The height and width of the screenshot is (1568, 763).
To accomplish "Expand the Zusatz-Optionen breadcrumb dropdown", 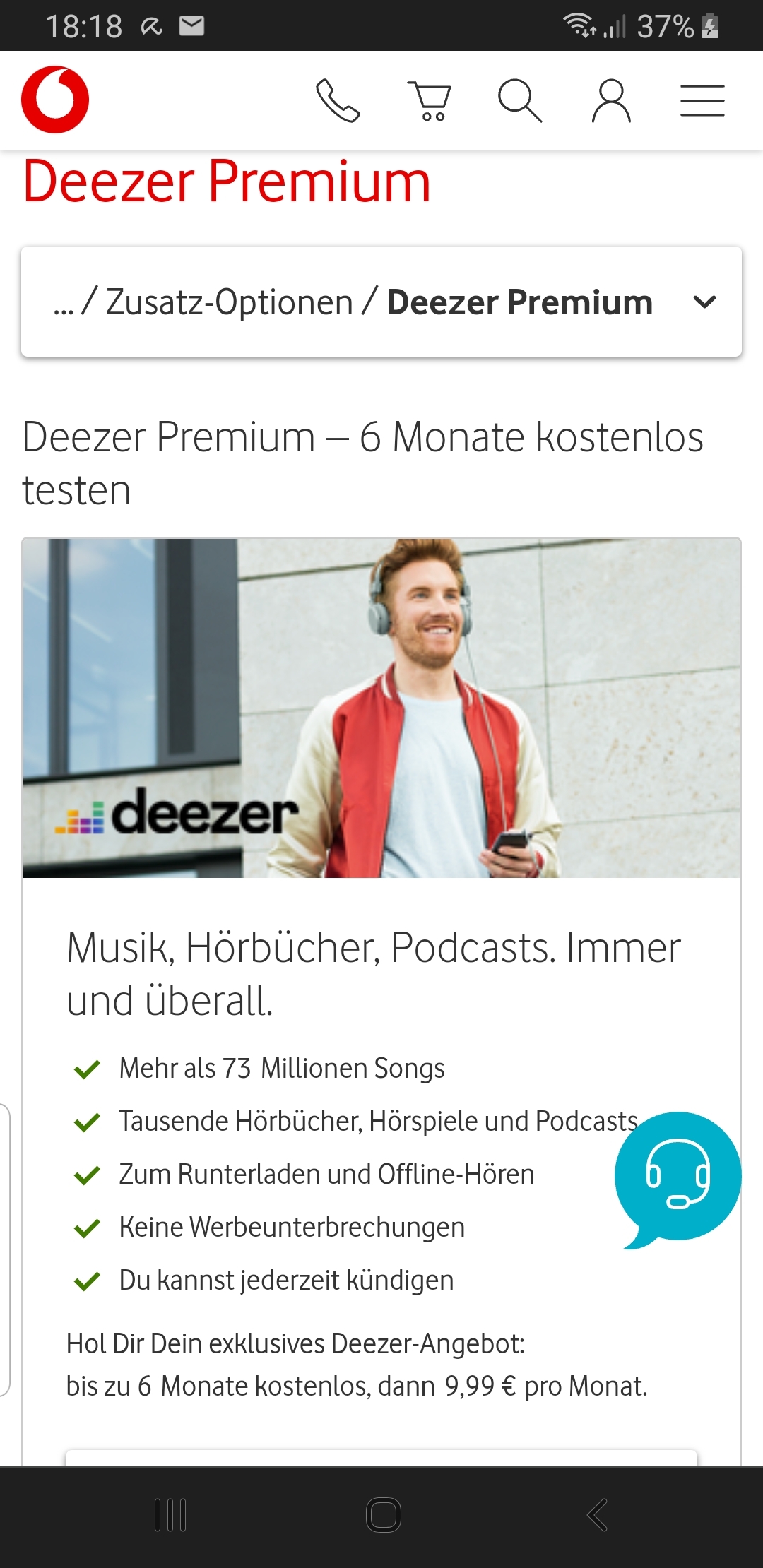I will click(x=381, y=302).
